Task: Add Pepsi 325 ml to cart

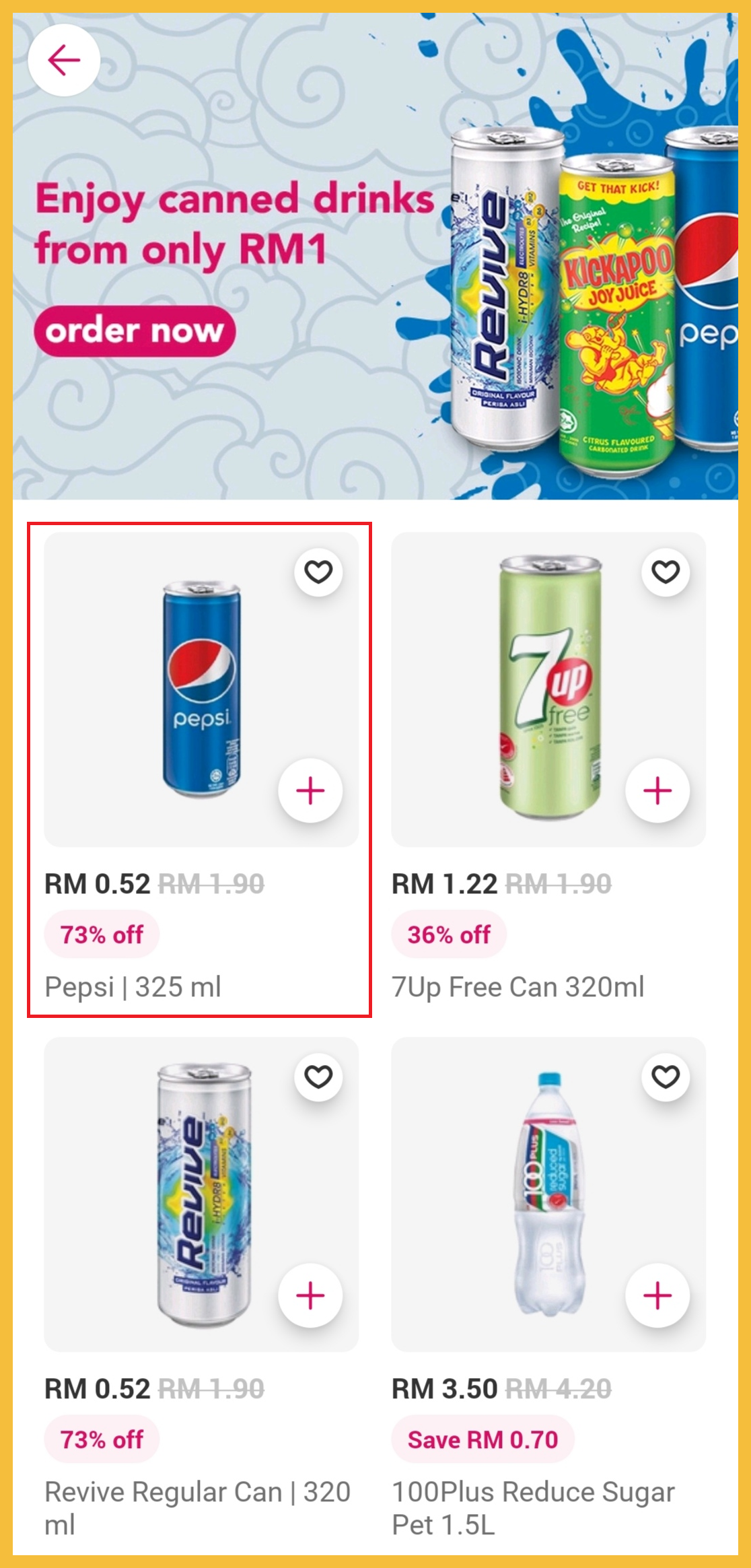Action: [x=310, y=790]
